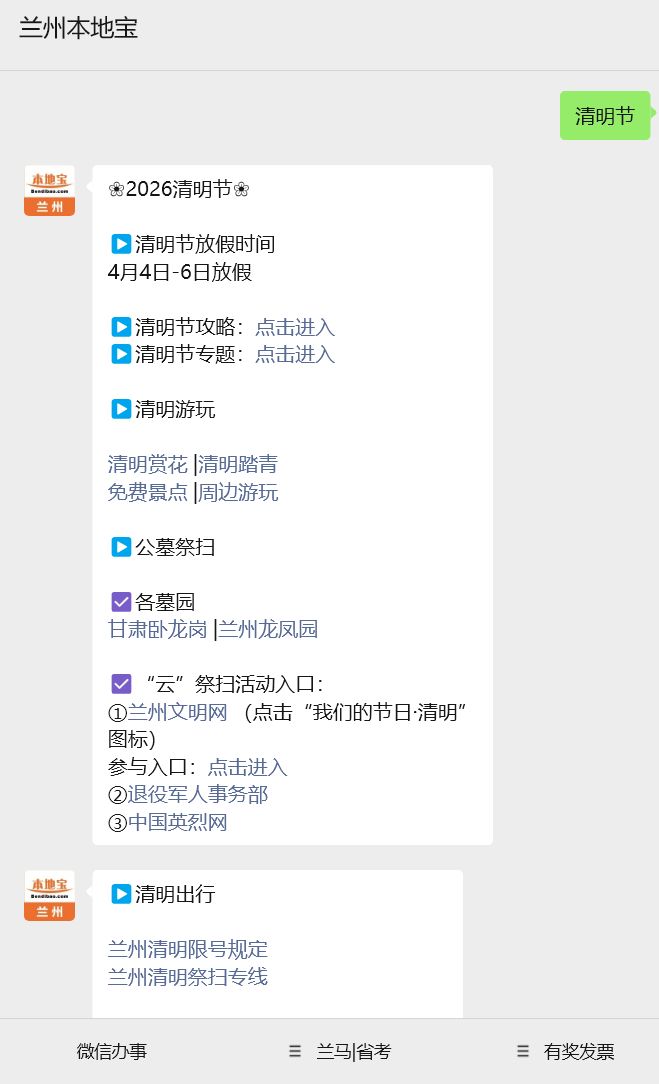Open the 中国英烈网 link
Viewport: 659px width, 1084px height.
178,823
